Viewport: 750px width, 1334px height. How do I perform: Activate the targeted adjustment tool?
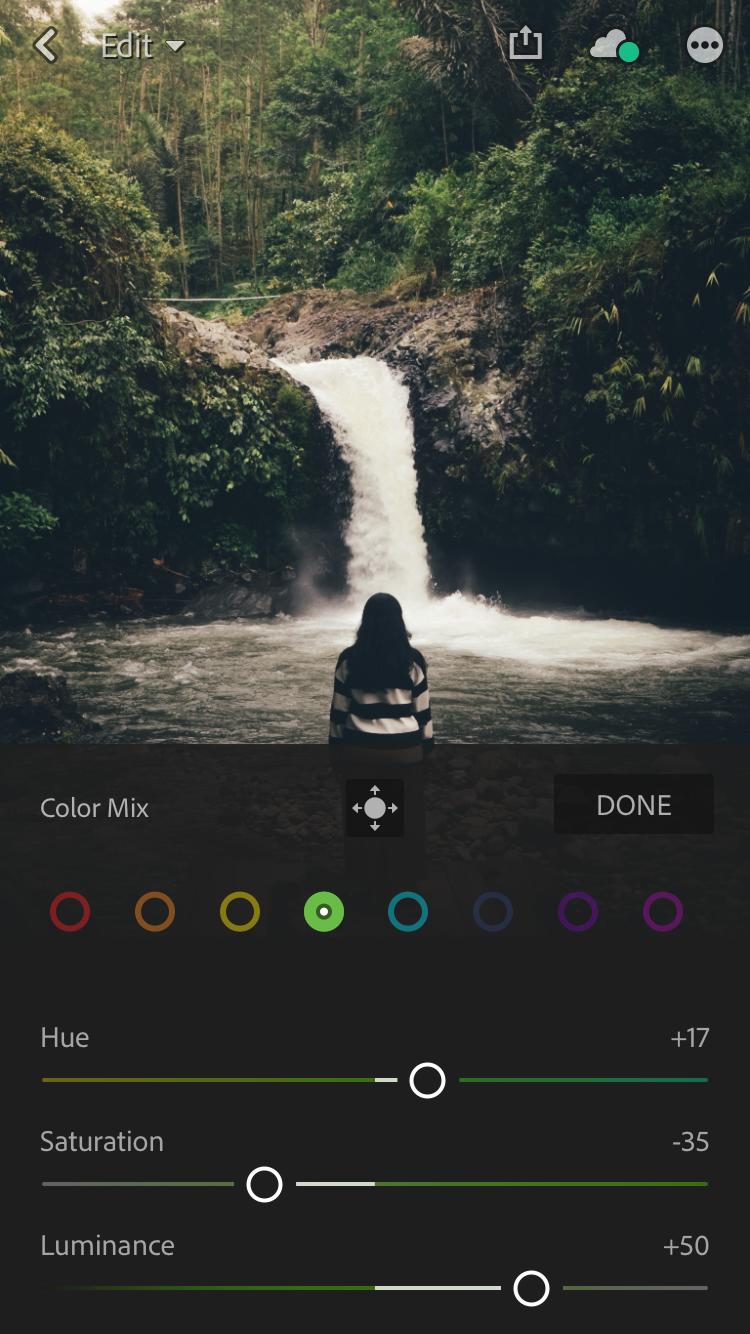pyautogui.click(x=375, y=807)
